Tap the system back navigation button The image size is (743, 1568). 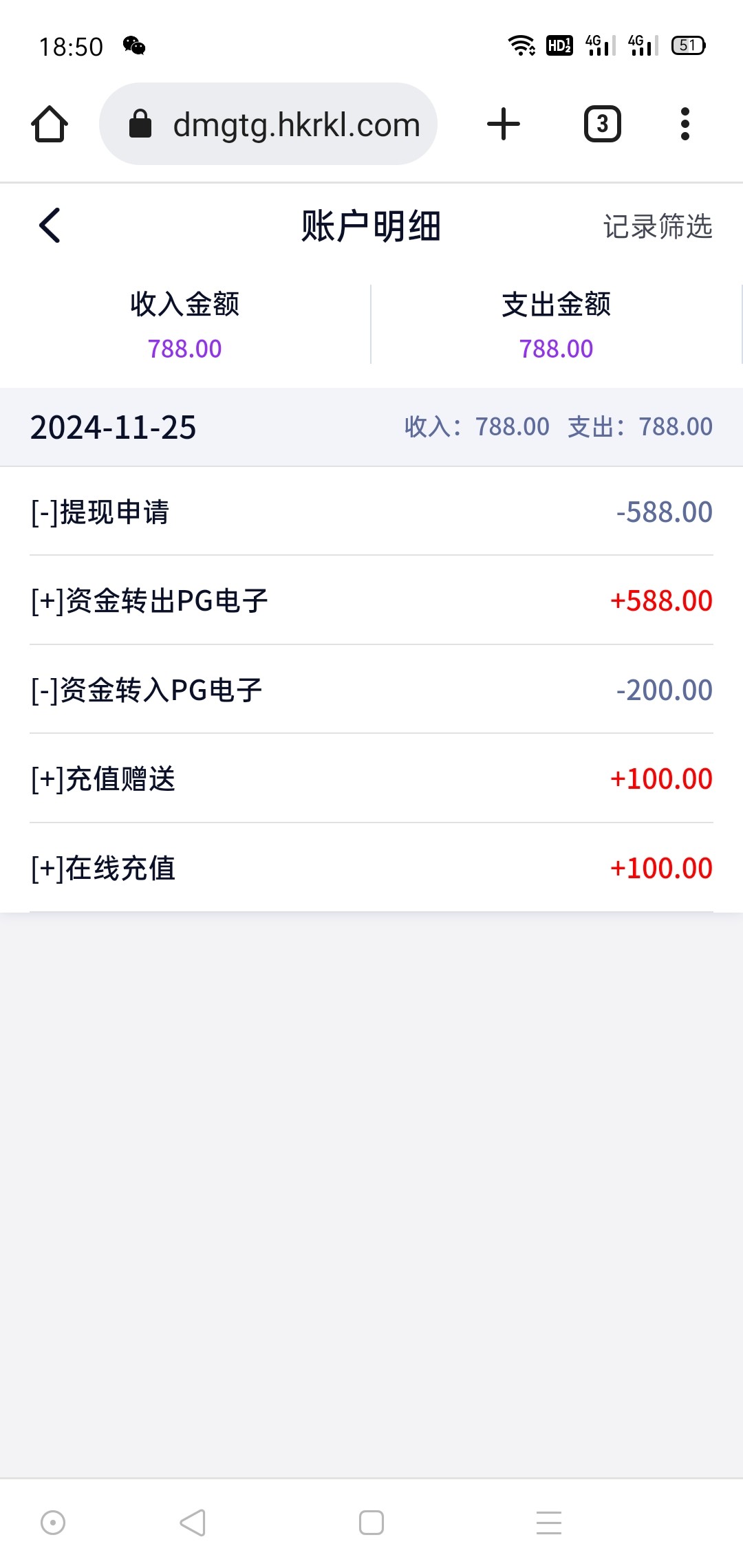click(193, 1523)
